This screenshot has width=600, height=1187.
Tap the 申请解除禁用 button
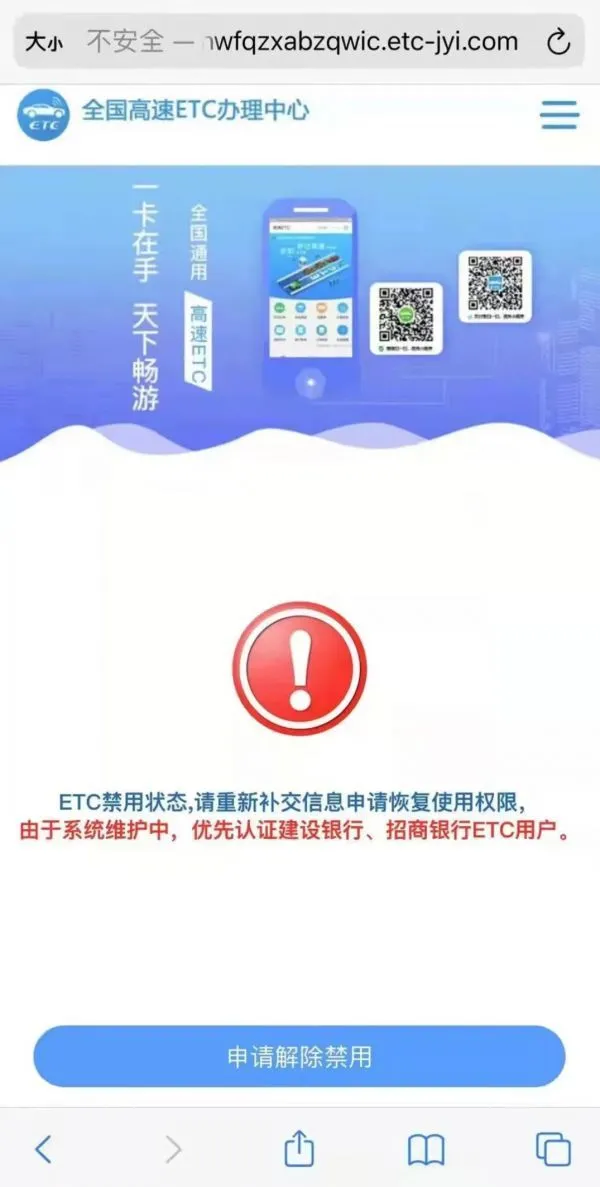tap(299, 1056)
